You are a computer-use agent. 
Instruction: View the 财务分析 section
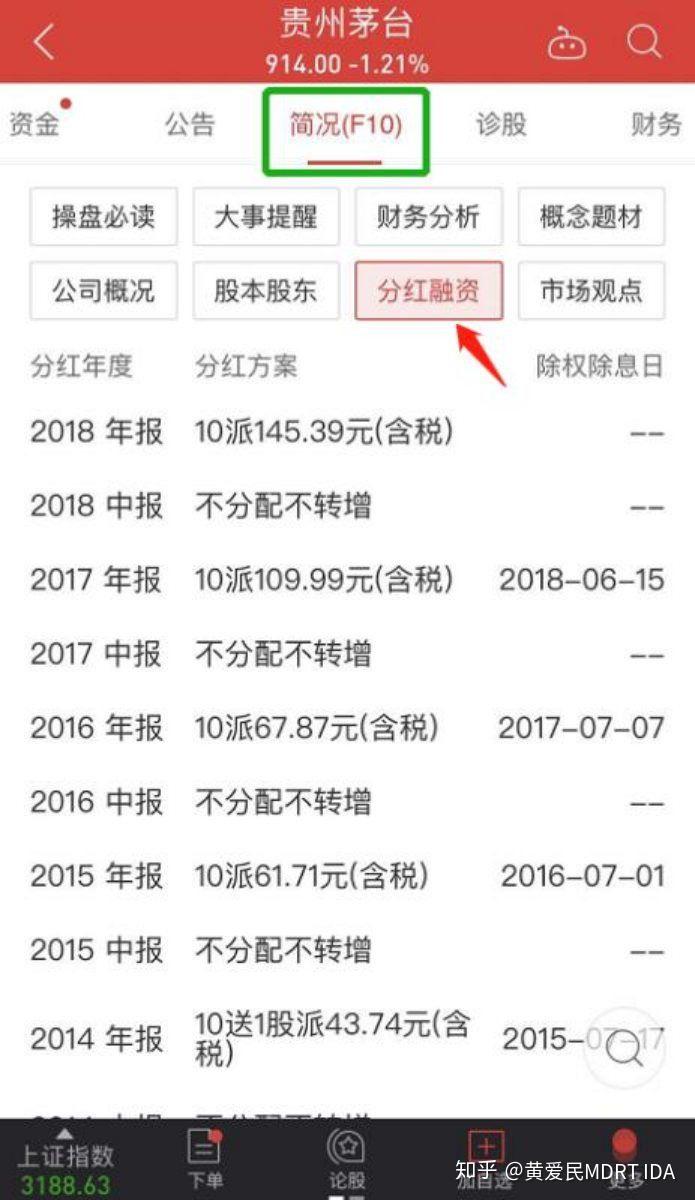428,217
